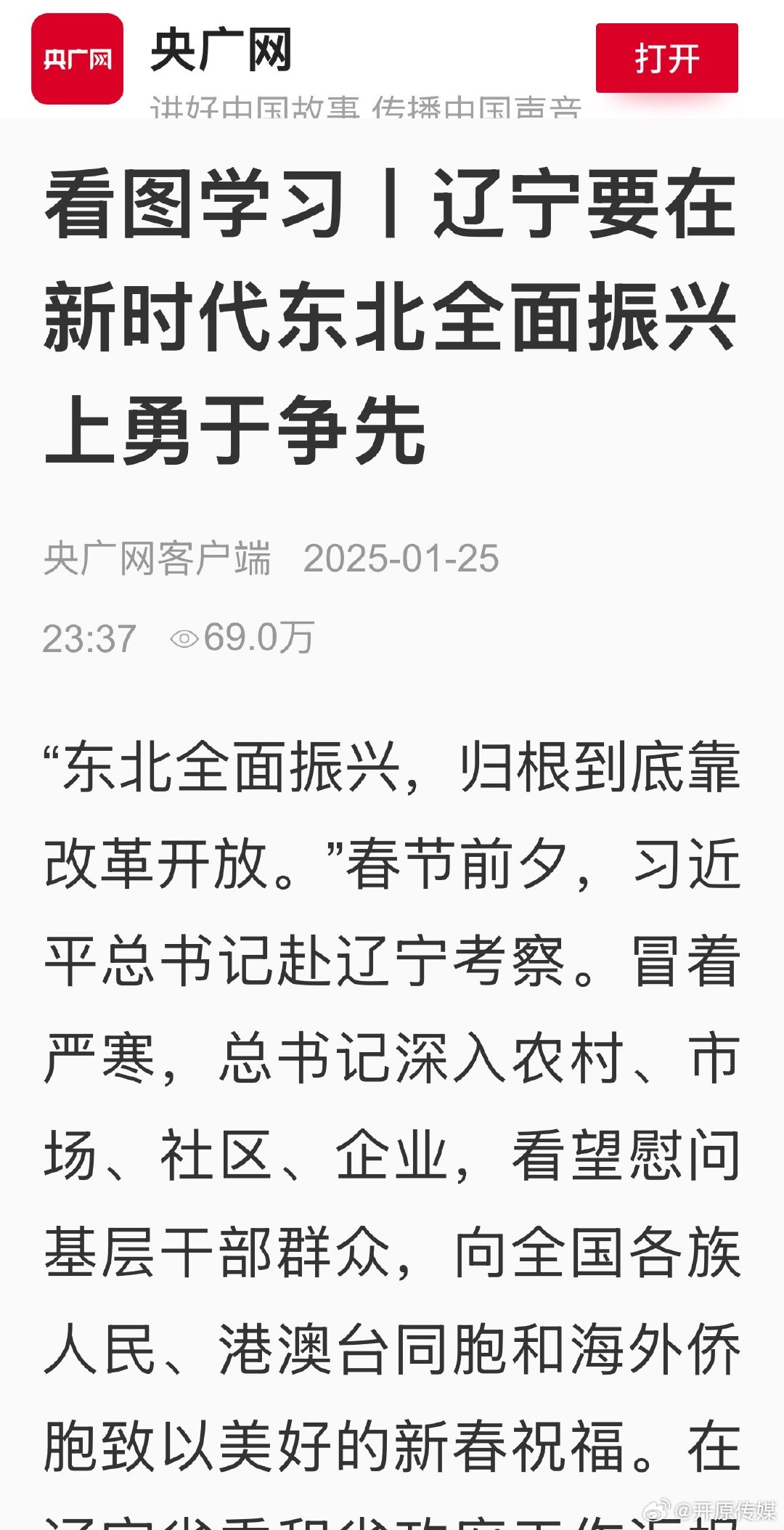The height and width of the screenshot is (1530, 784).
Task: Tap the red 打开 open-app button
Action: pyautogui.click(x=666, y=58)
